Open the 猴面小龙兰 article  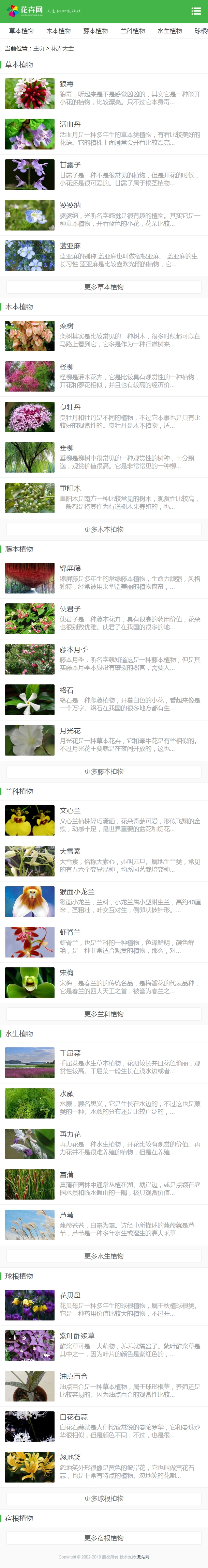[77, 892]
